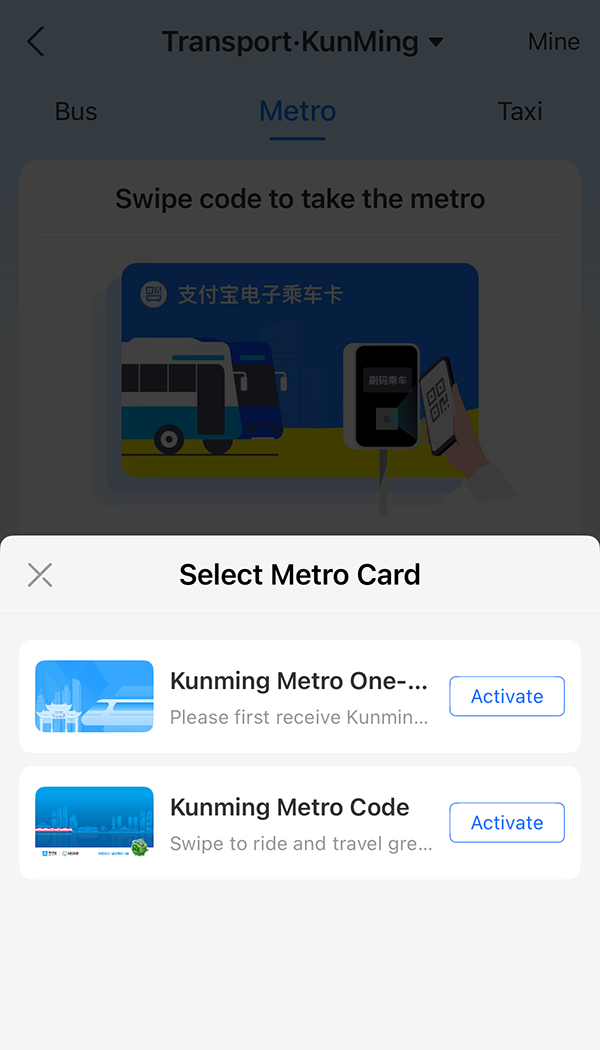Activate the Kunming Metro One-ticket card
The width and height of the screenshot is (600, 1050).
[x=506, y=696]
